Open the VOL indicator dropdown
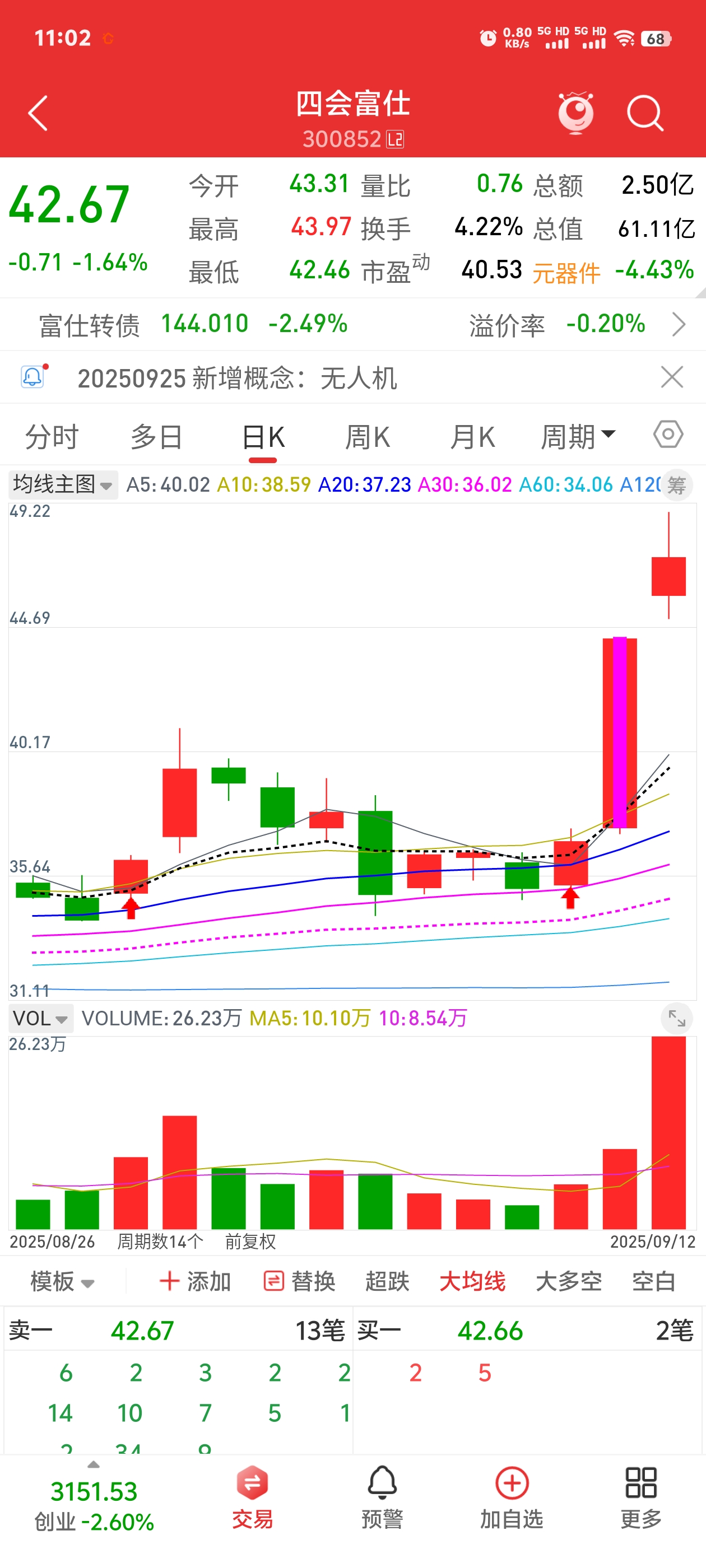 pyautogui.click(x=40, y=1018)
